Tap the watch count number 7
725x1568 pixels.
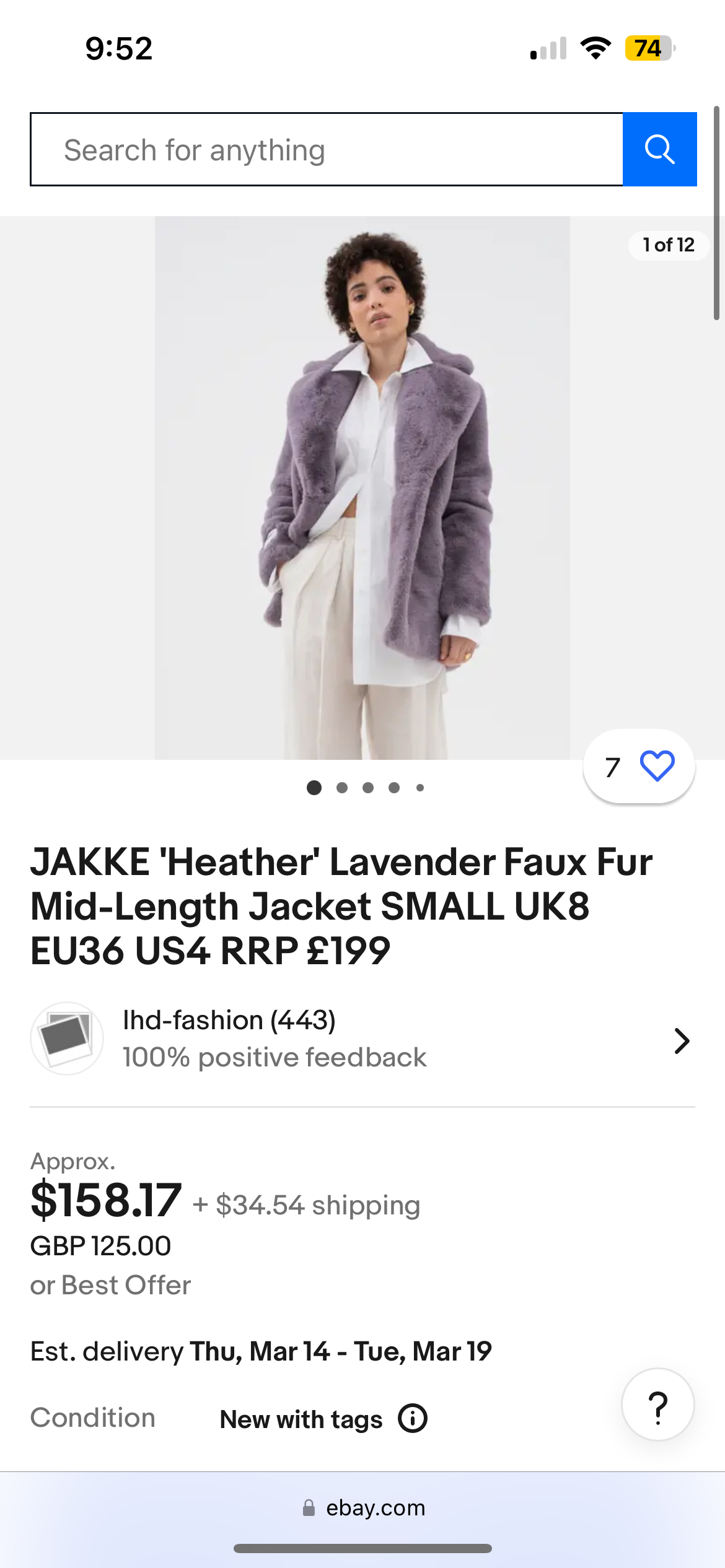(612, 766)
